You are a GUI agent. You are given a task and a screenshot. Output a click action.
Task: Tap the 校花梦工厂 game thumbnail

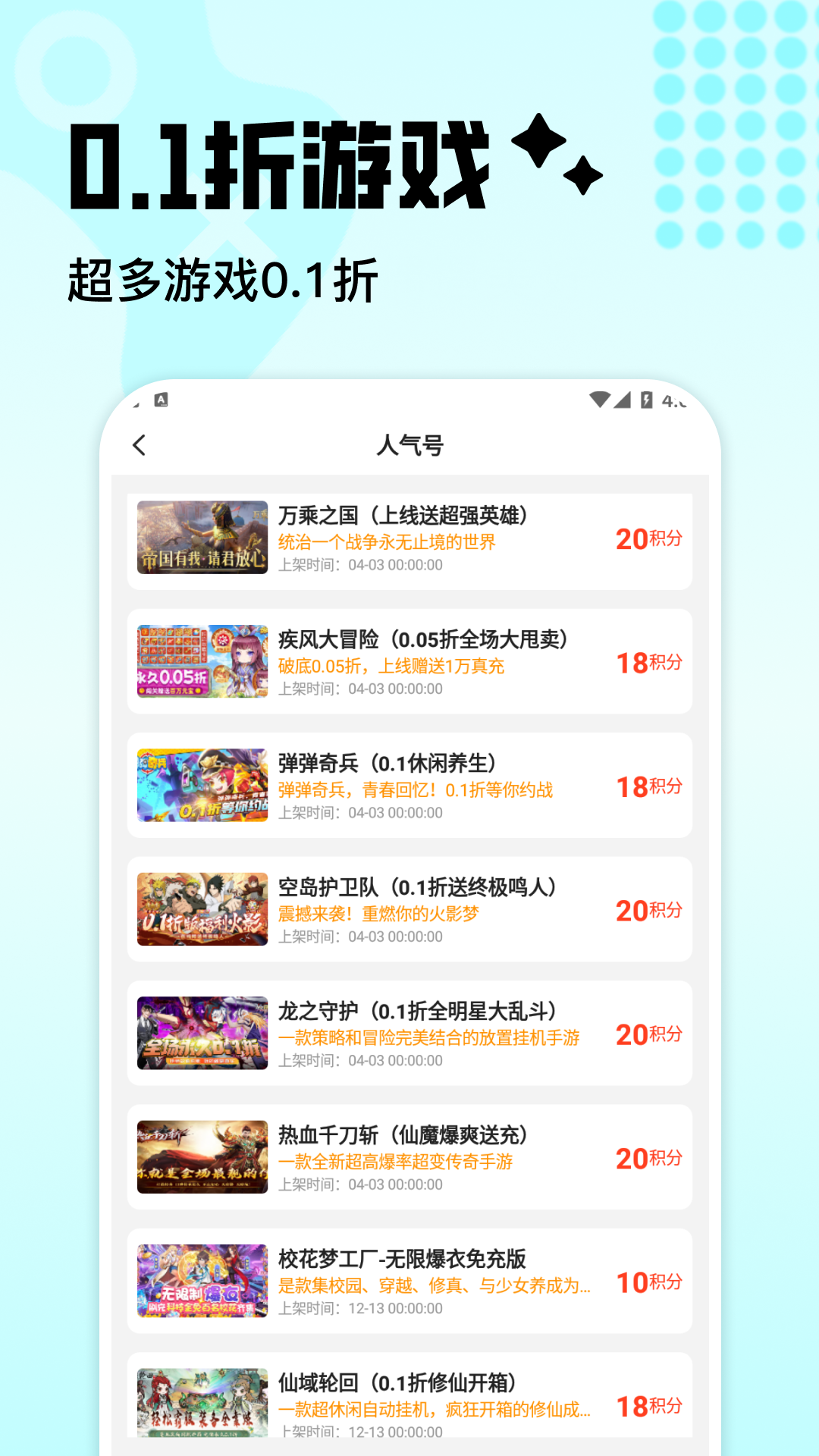[201, 1280]
